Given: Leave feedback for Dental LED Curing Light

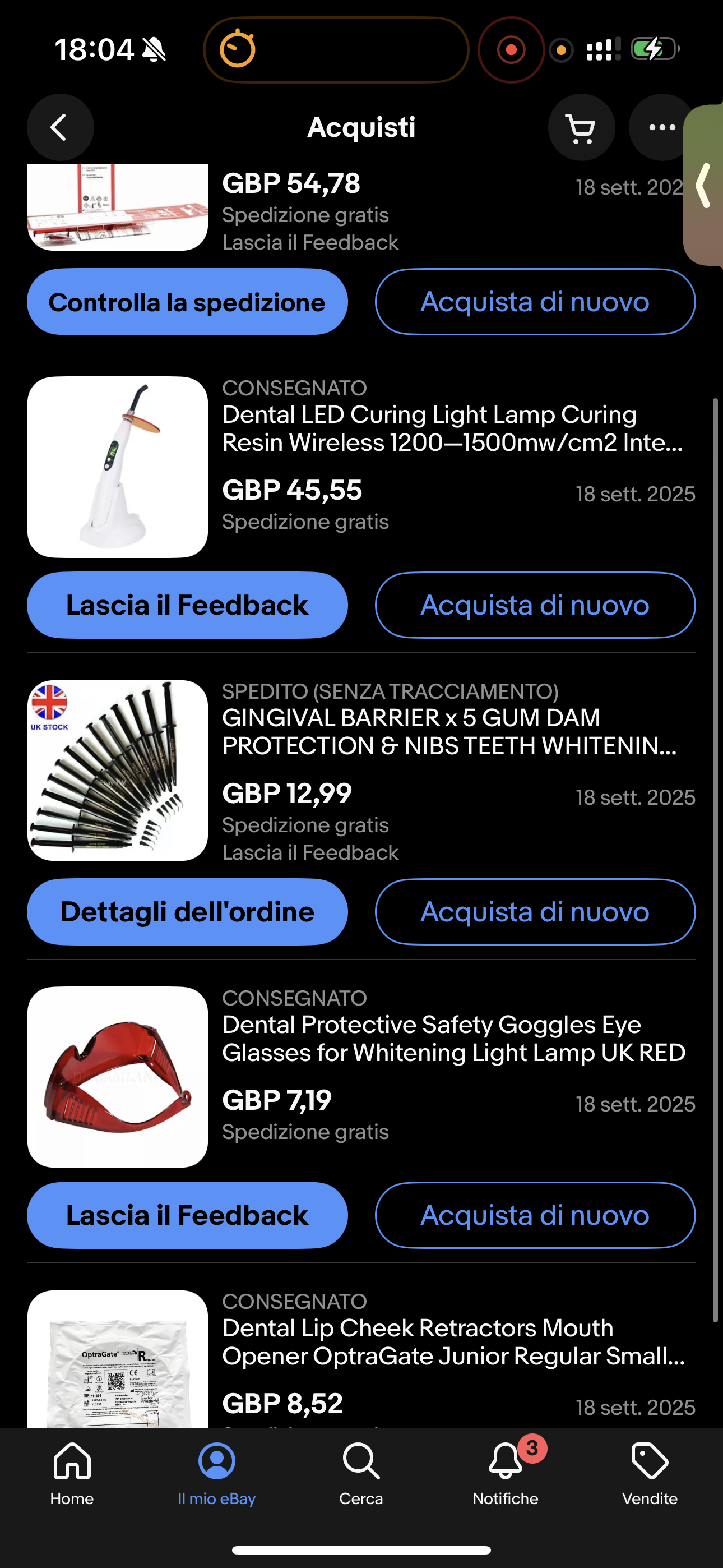Looking at the screenshot, I should (x=187, y=605).
